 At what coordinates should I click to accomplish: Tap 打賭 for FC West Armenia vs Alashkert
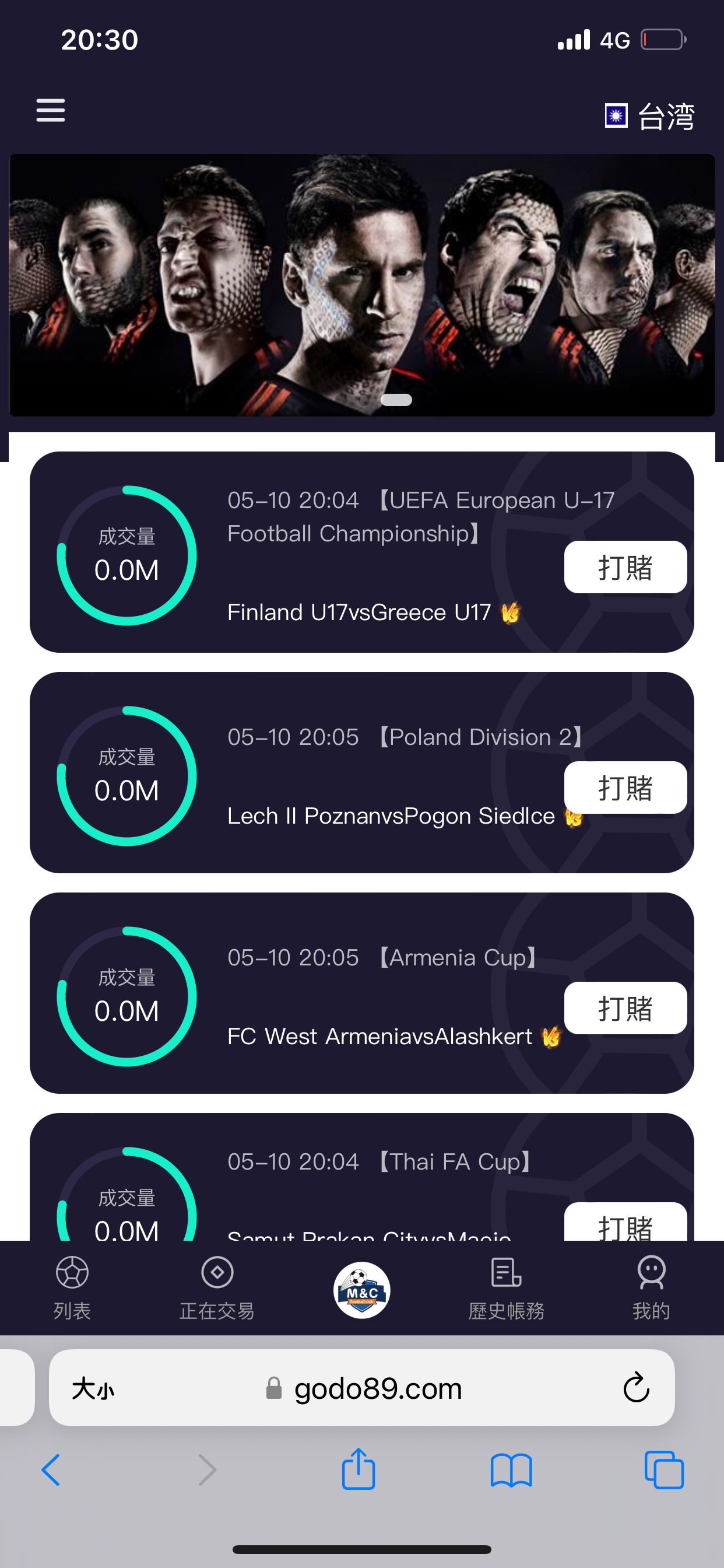(x=625, y=1008)
